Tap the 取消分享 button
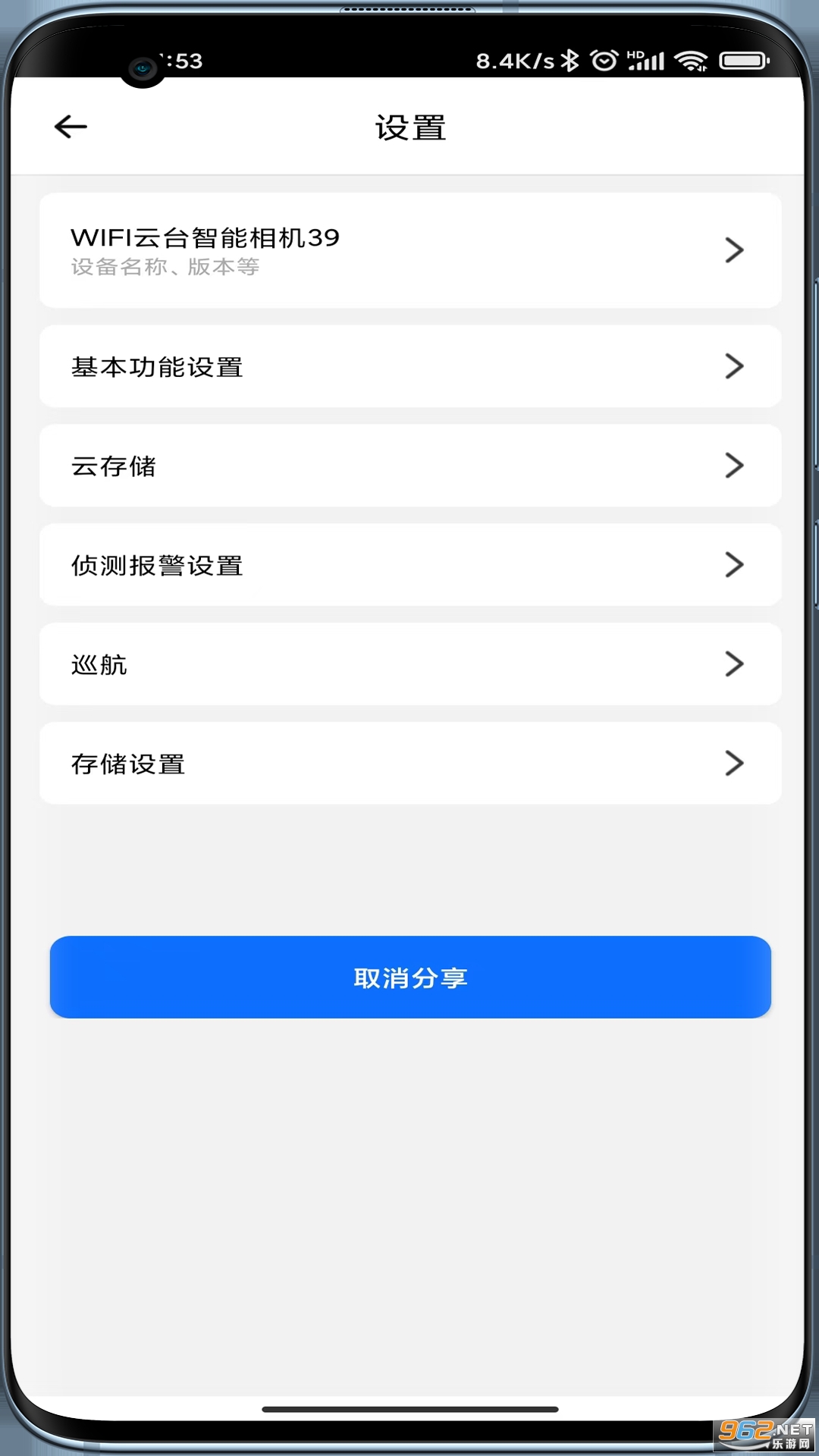 pos(409,977)
